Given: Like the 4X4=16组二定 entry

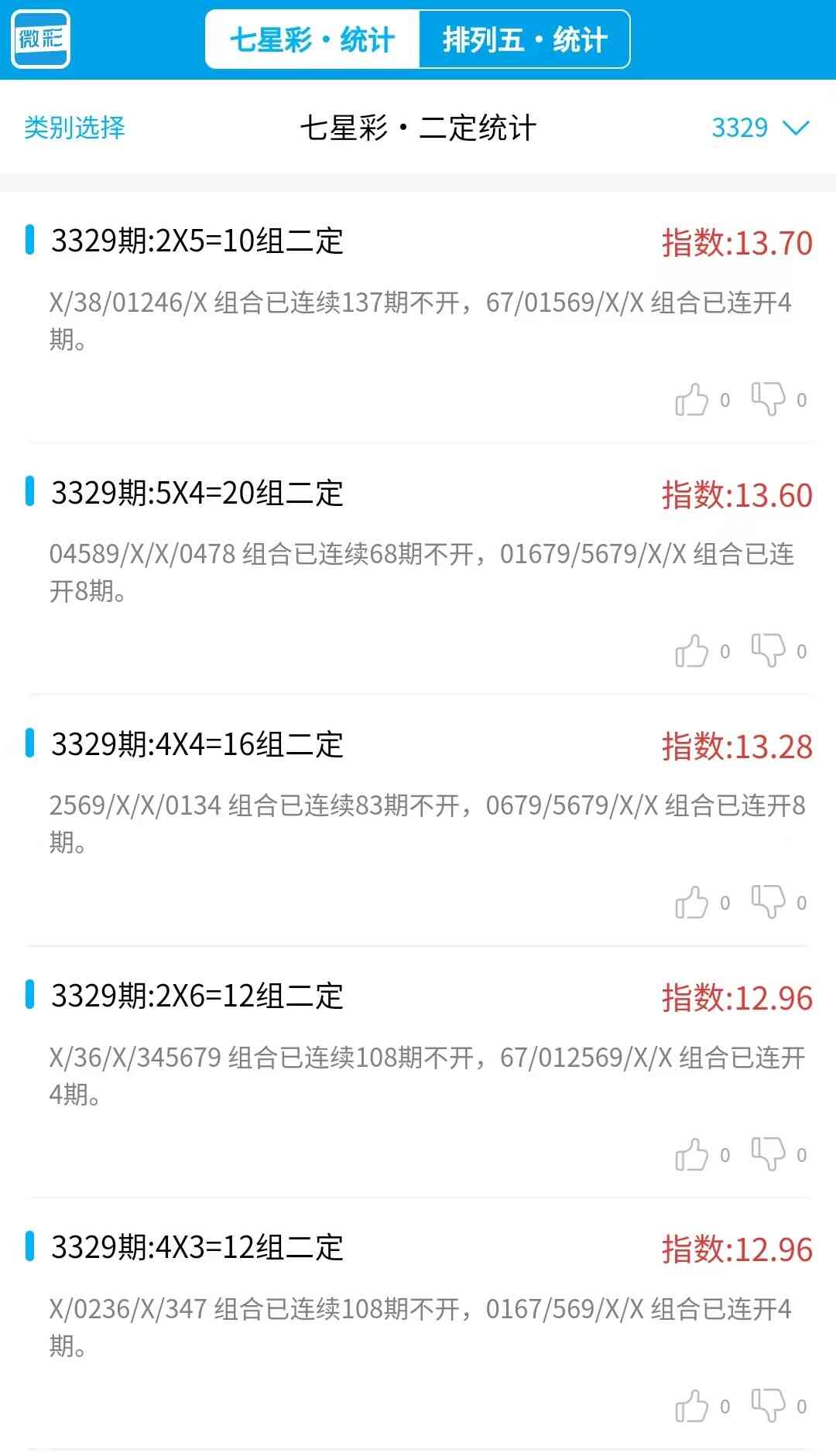Looking at the screenshot, I should [x=692, y=903].
